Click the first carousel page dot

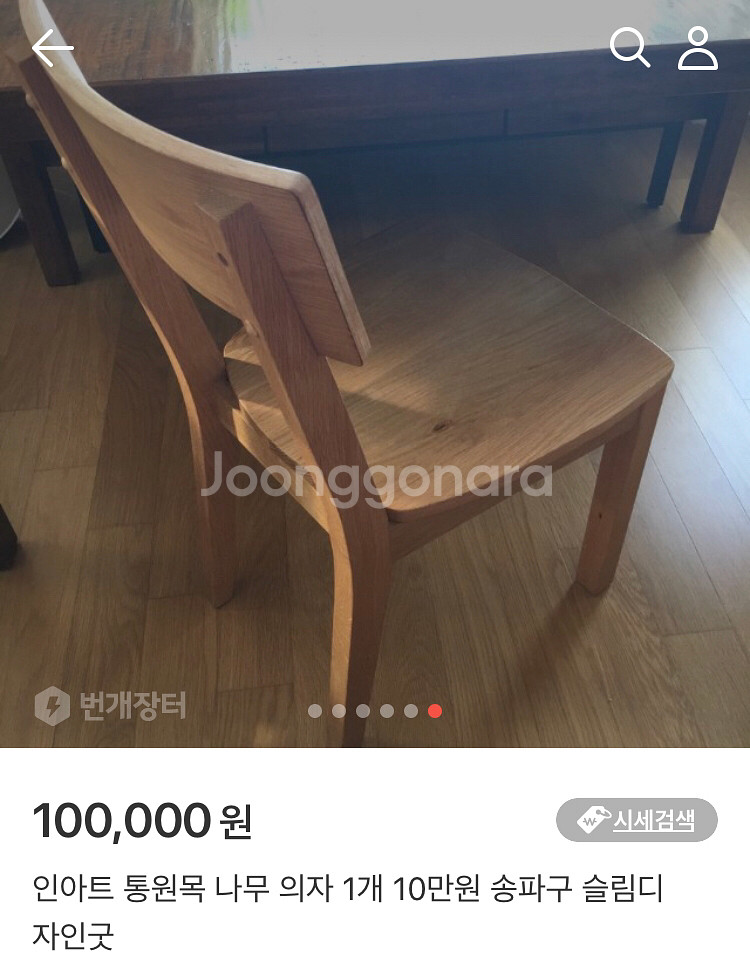point(314,711)
